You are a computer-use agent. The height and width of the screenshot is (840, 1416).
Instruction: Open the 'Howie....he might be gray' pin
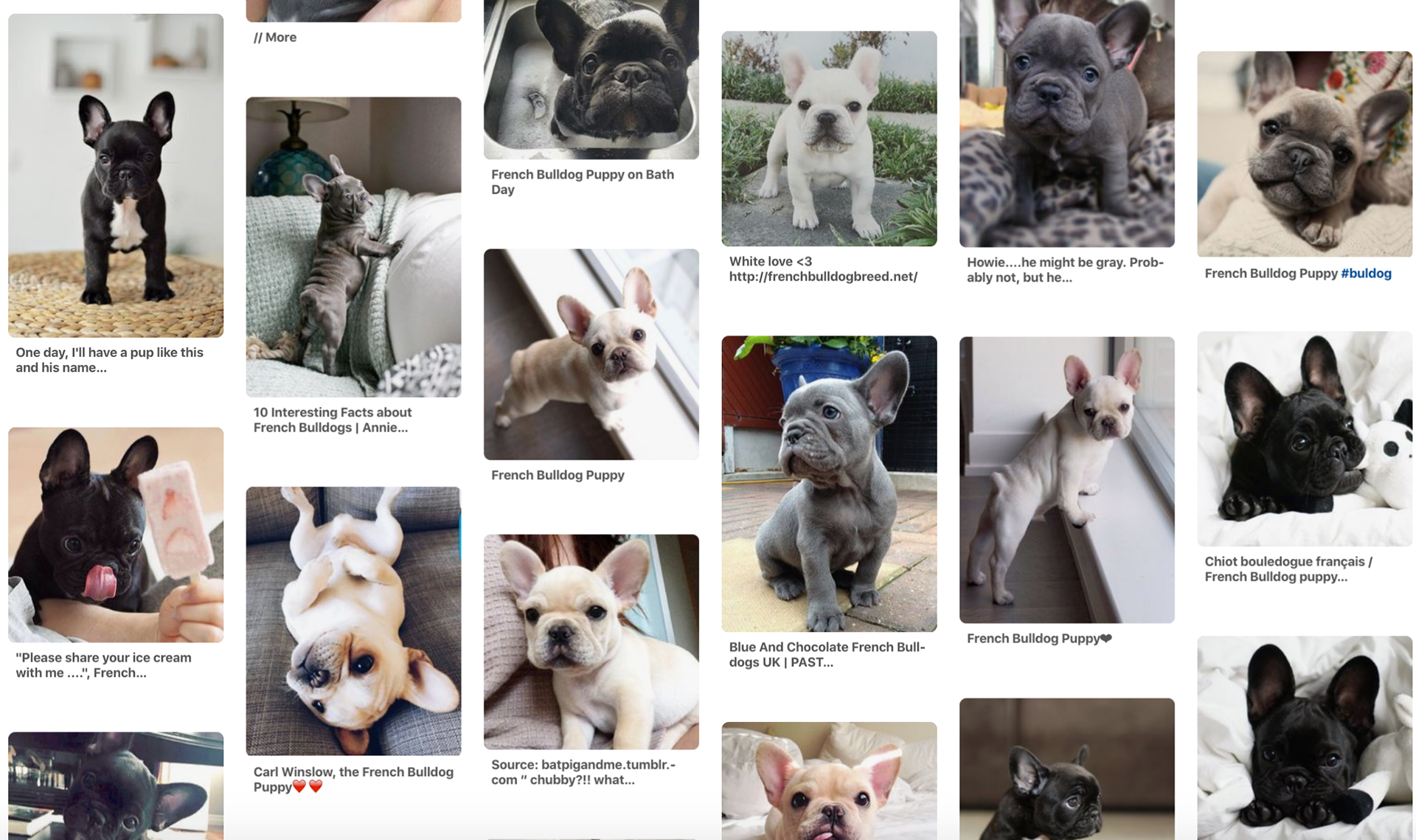pyautogui.click(x=1066, y=123)
